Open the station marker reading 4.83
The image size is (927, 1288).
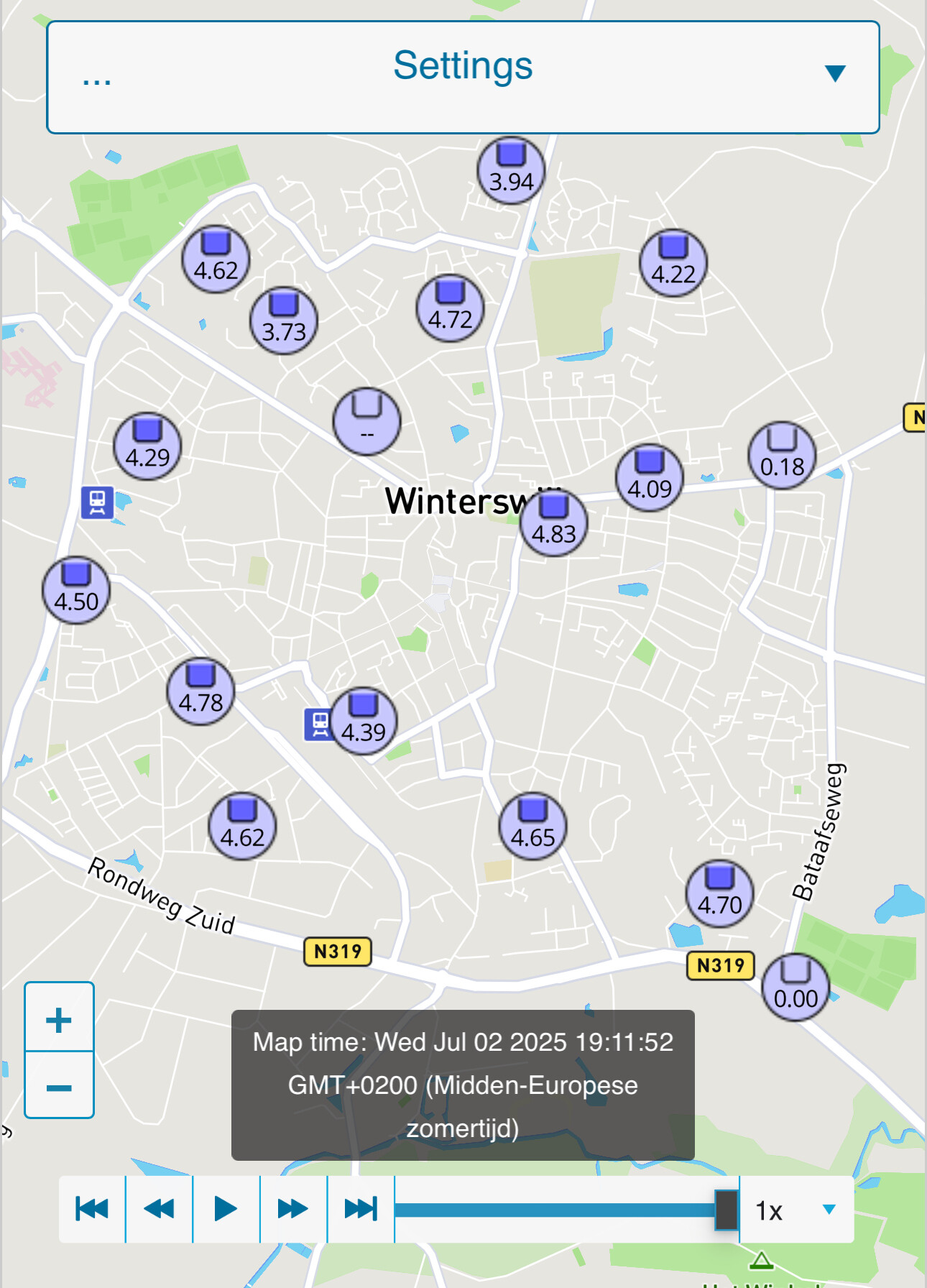pos(554,523)
